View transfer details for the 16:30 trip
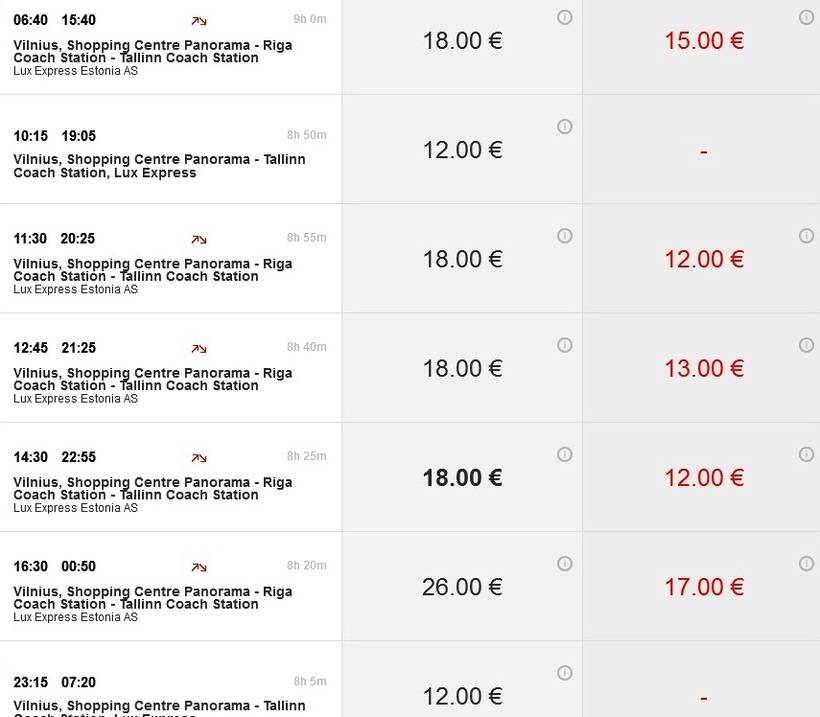 199,567
